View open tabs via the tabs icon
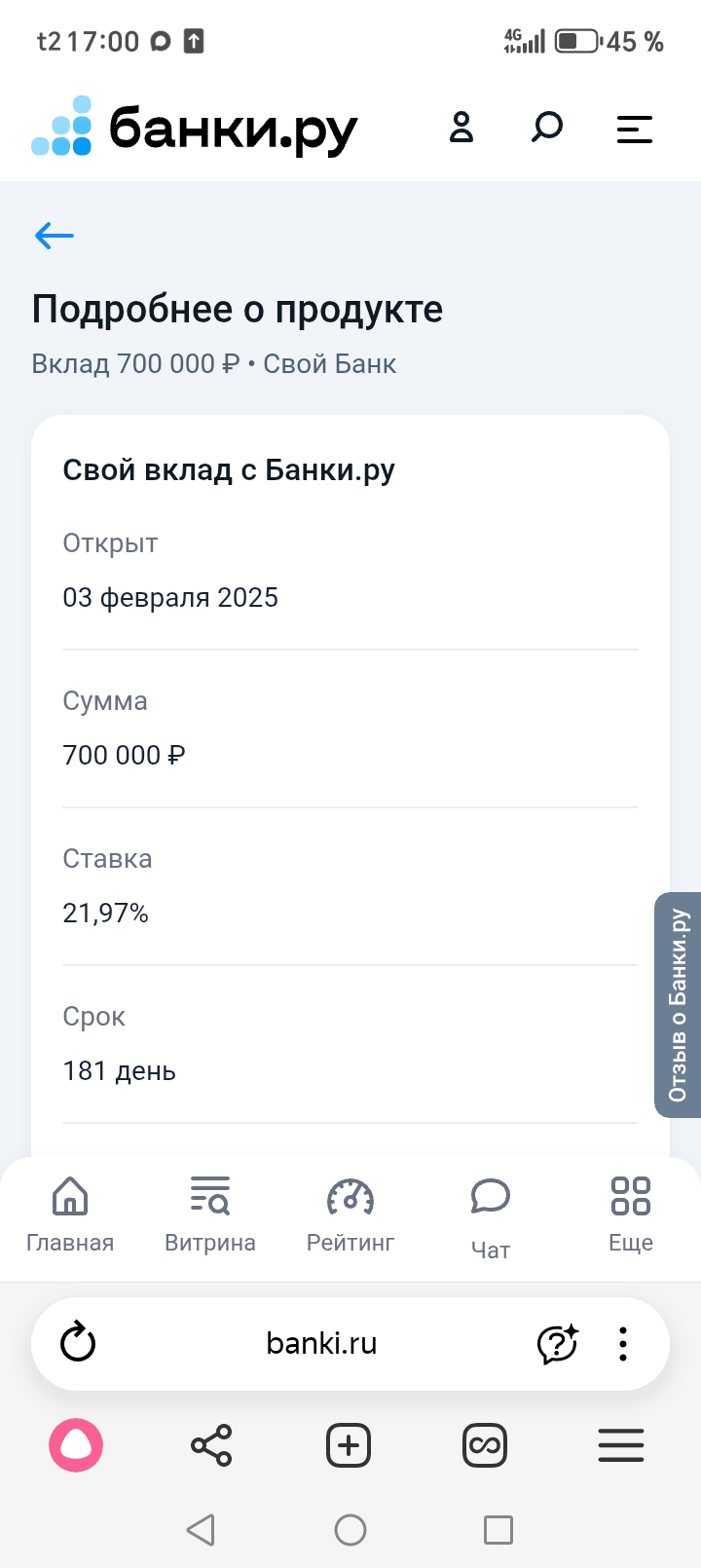 click(x=484, y=1445)
